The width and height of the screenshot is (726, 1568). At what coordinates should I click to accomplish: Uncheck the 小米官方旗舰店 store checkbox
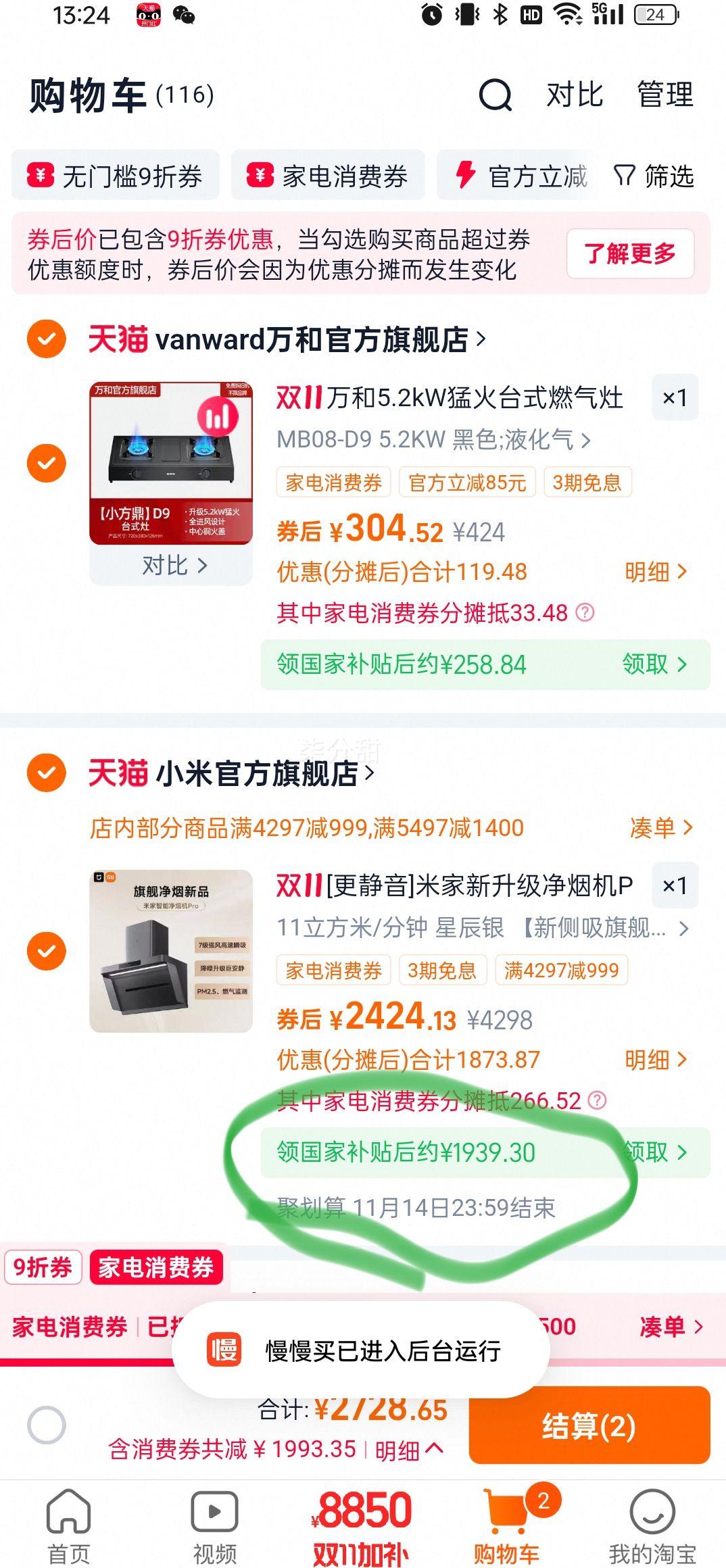(46, 773)
